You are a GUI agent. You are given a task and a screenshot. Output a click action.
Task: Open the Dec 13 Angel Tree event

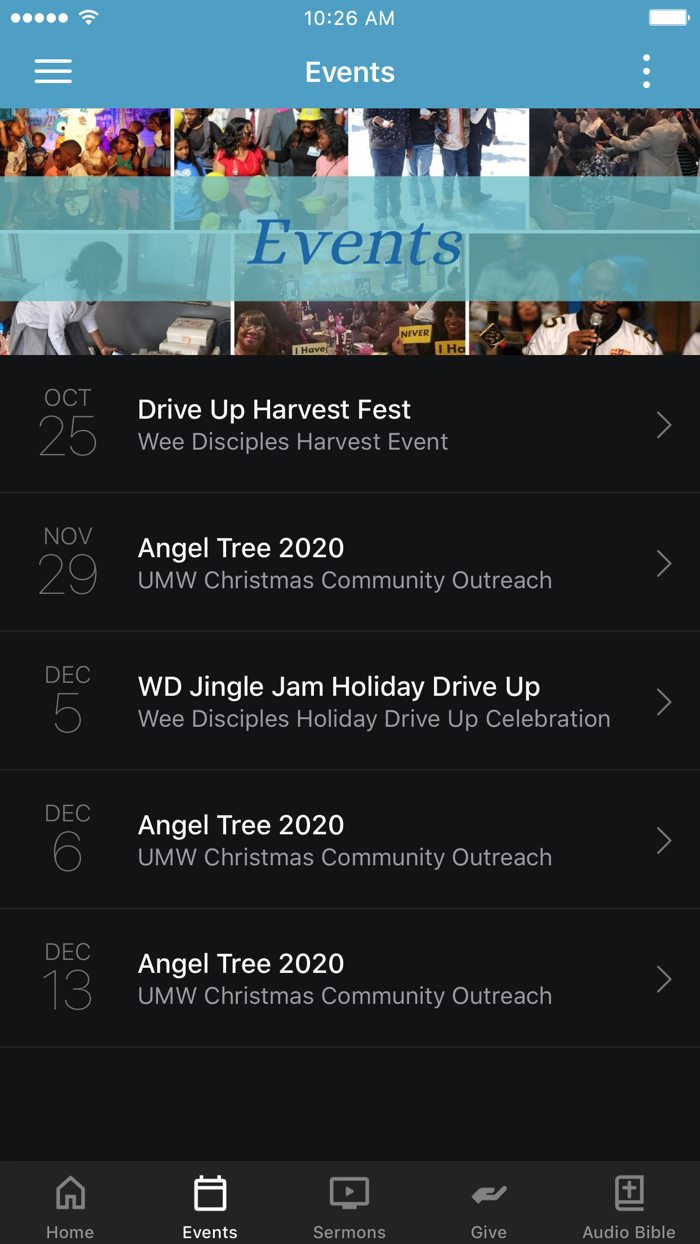pos(350,978)
